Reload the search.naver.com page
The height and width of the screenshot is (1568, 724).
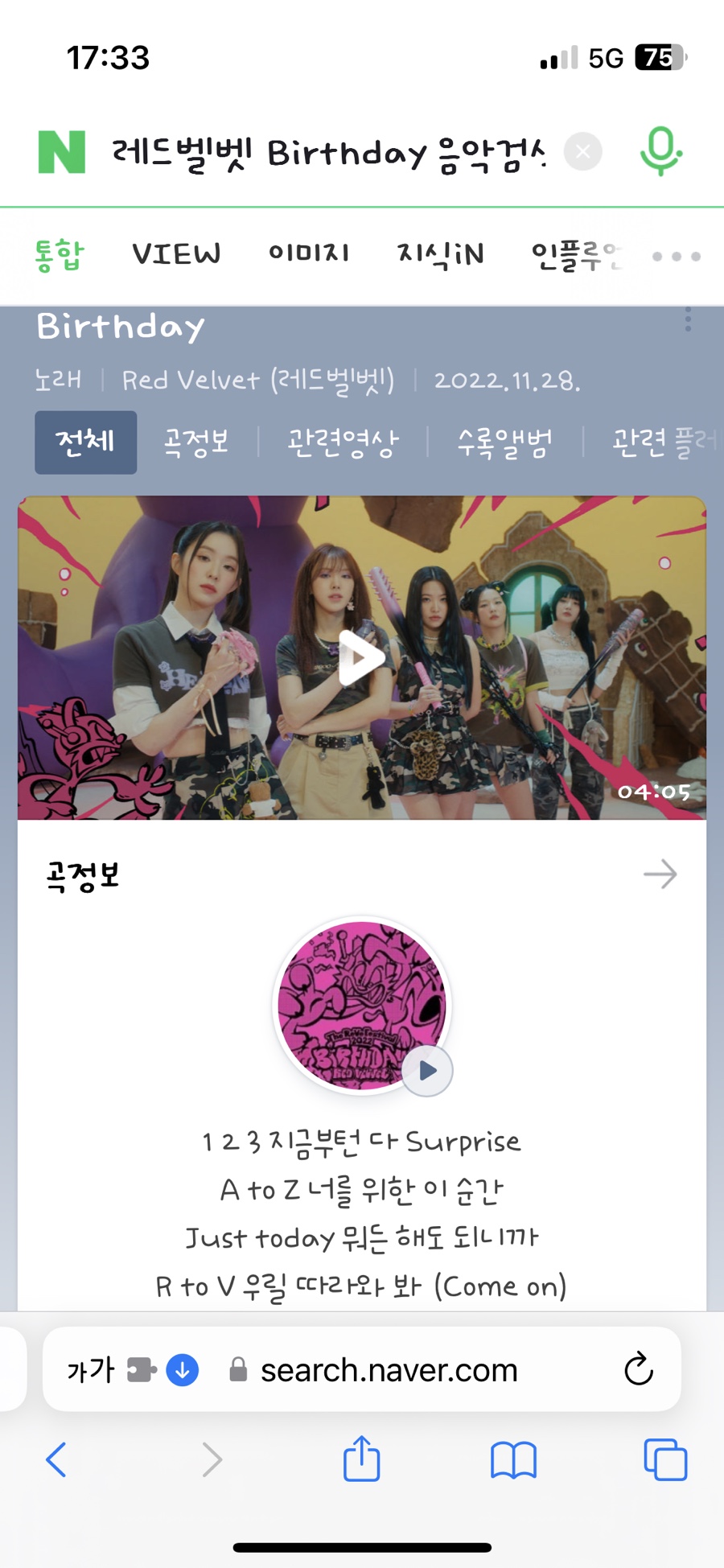pyautogui.click(x=639, y=1368)
